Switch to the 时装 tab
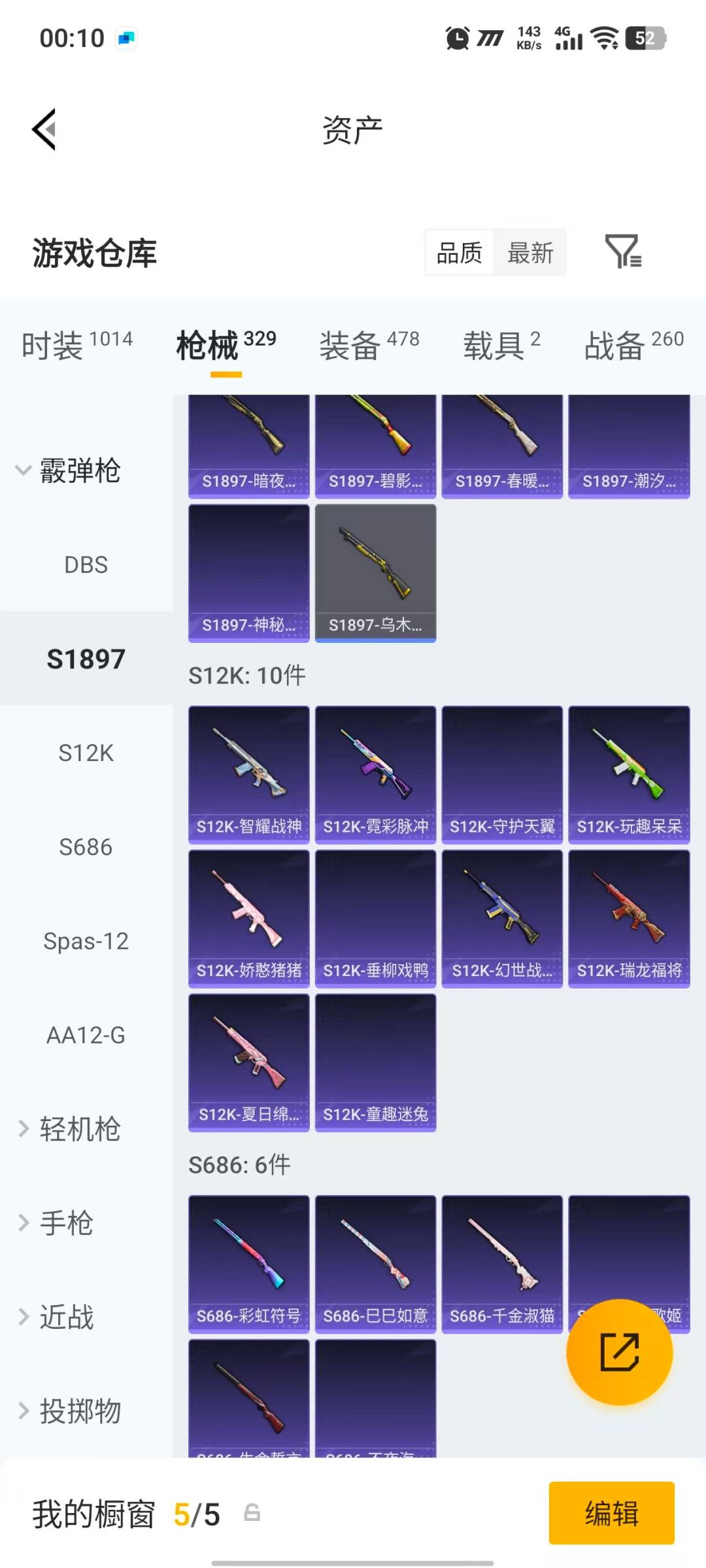706x1568 pixels. coord(76,344)
